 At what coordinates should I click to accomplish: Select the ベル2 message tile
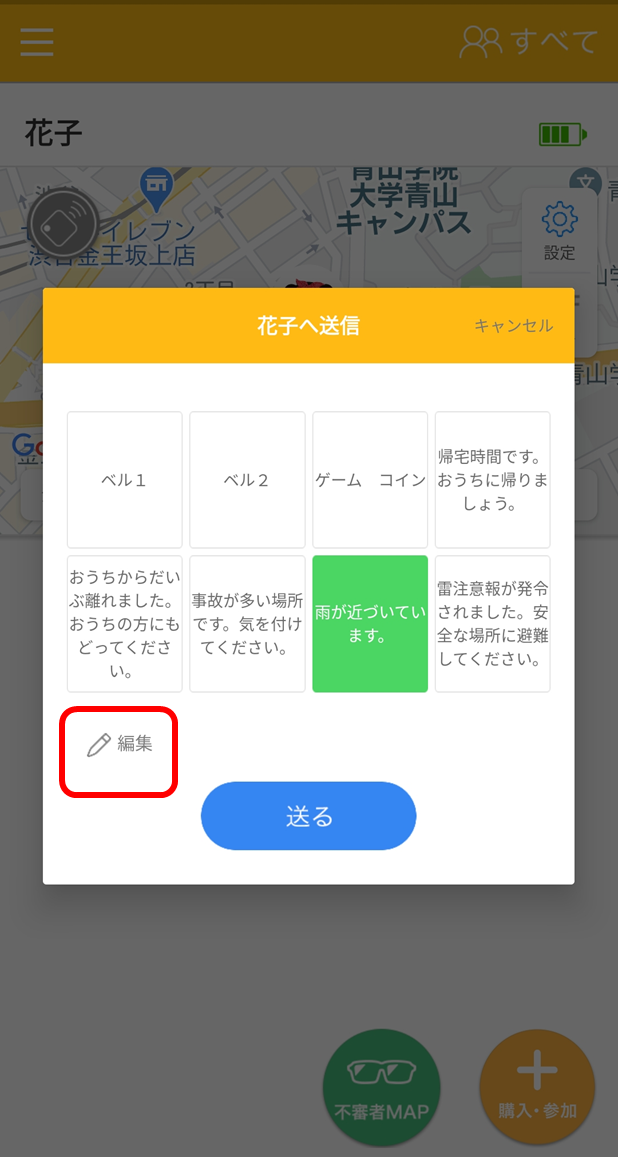coord(247,480)
